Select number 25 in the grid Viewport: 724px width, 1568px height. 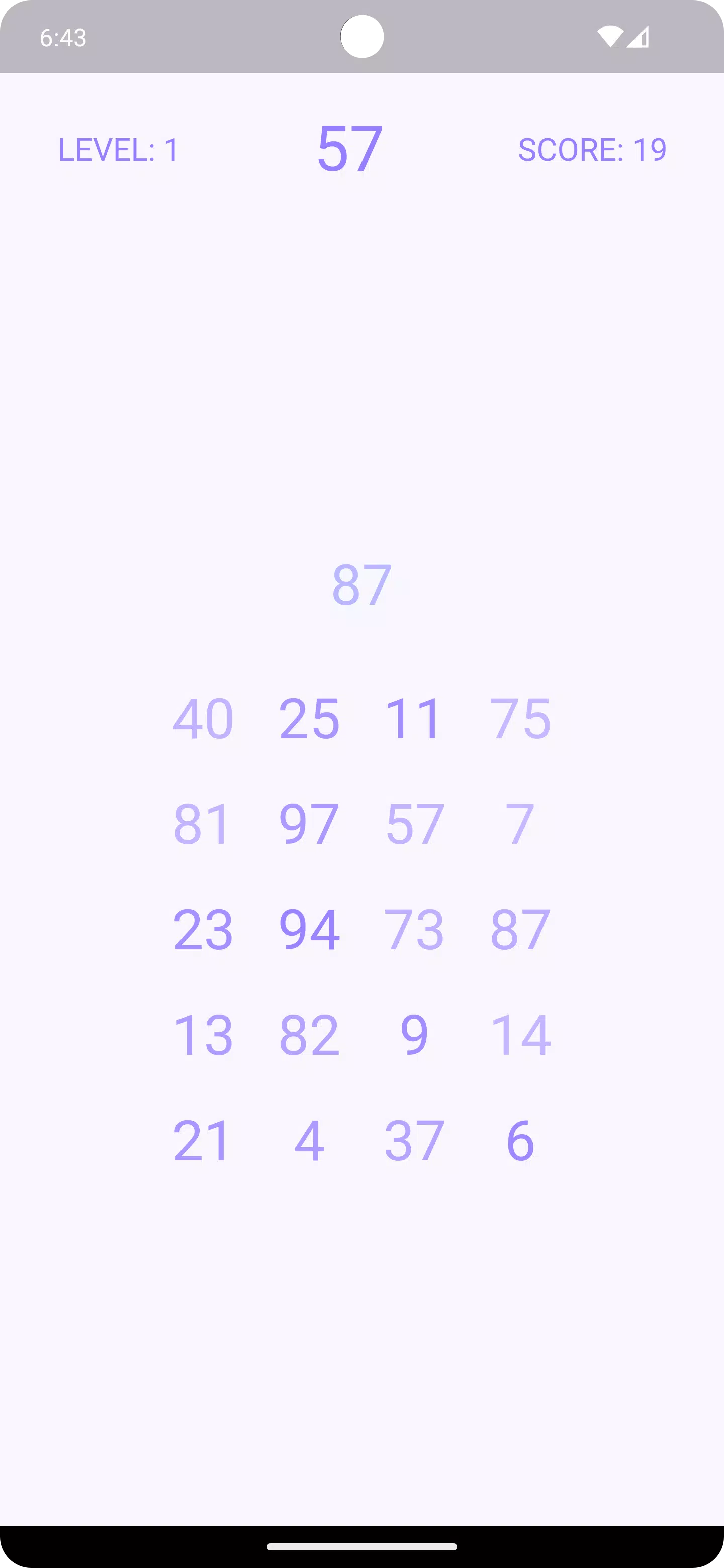[309, 718]
